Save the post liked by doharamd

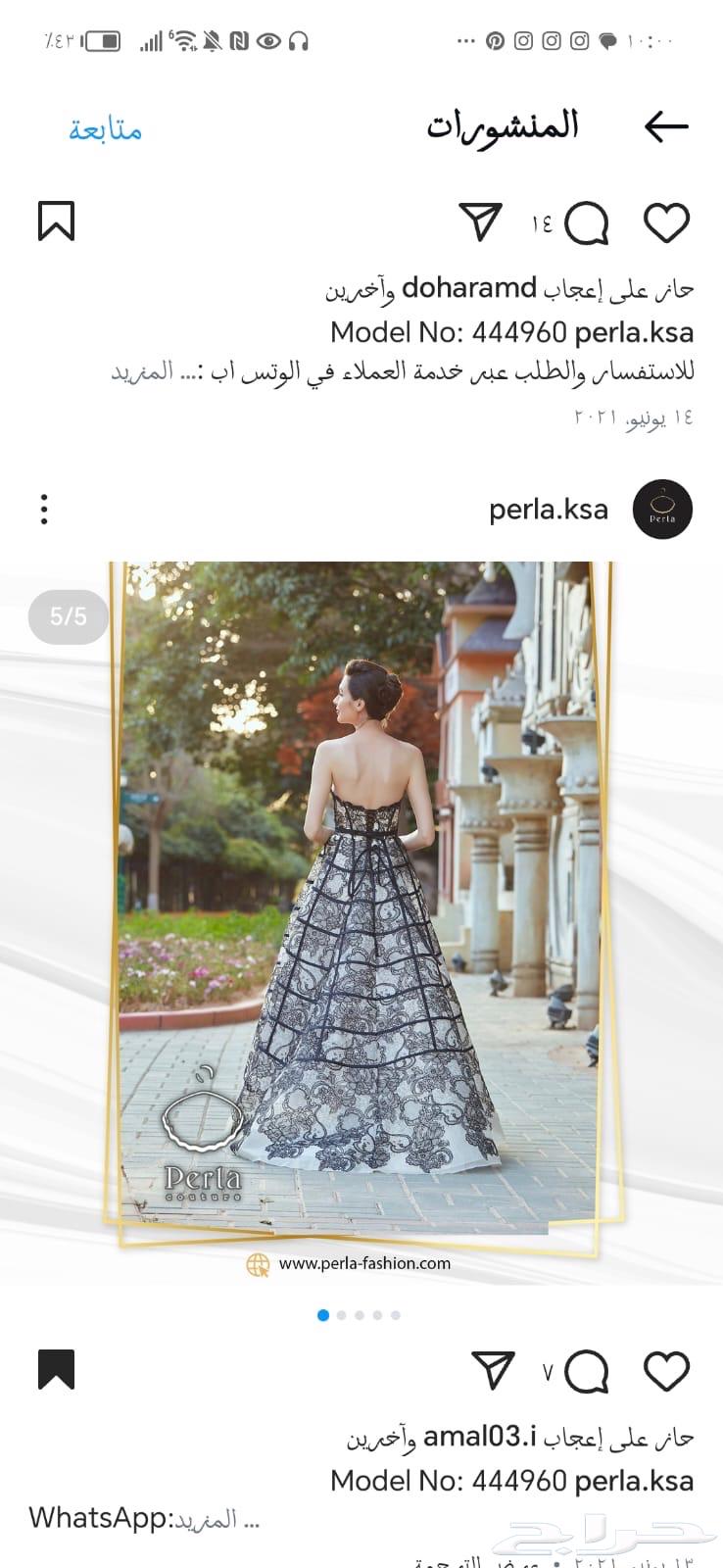click(x=56, y=221)
